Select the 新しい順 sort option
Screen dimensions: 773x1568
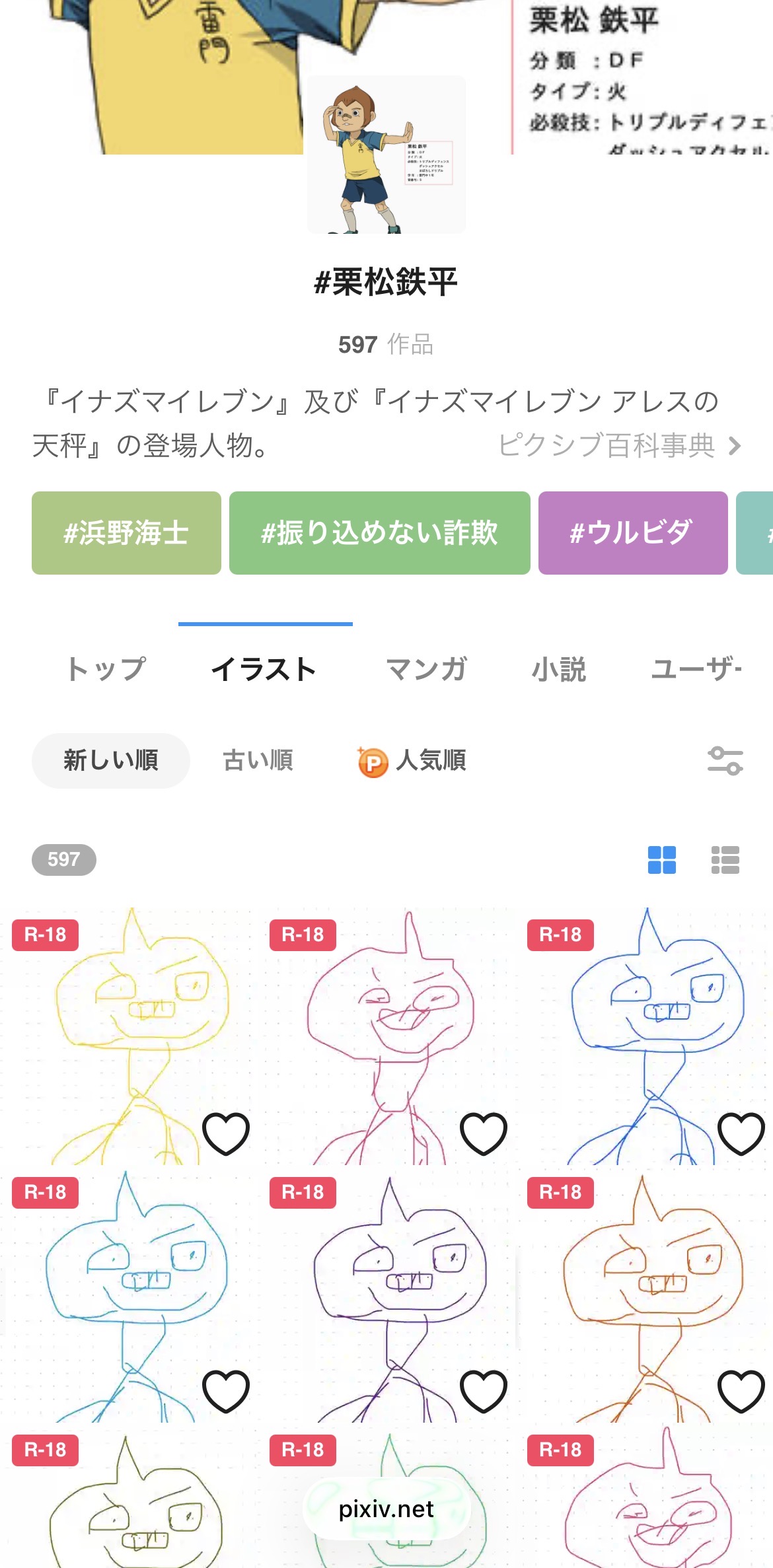point(111,760)
